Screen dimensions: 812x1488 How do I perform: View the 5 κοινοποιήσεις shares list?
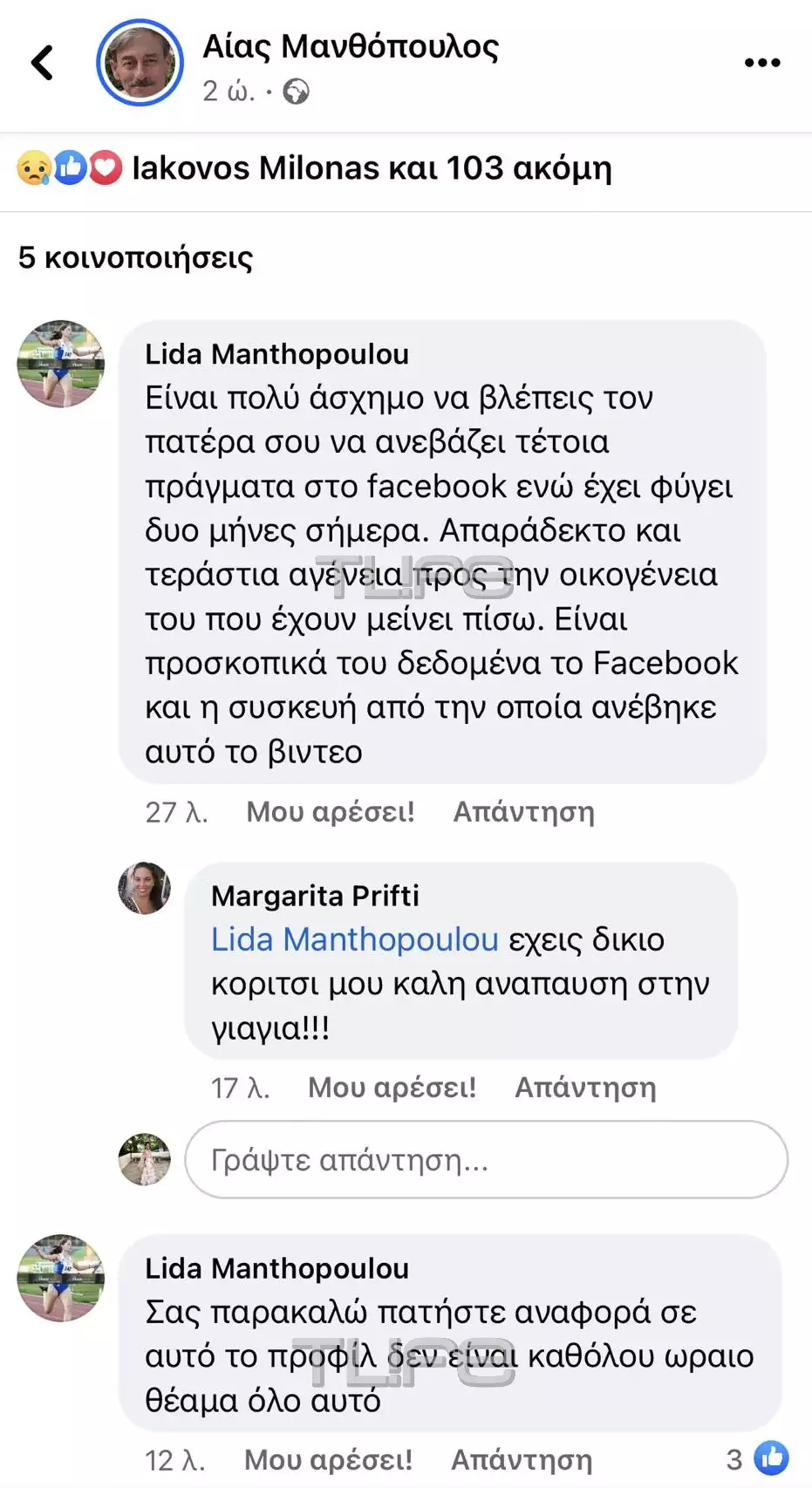point(136,258)
